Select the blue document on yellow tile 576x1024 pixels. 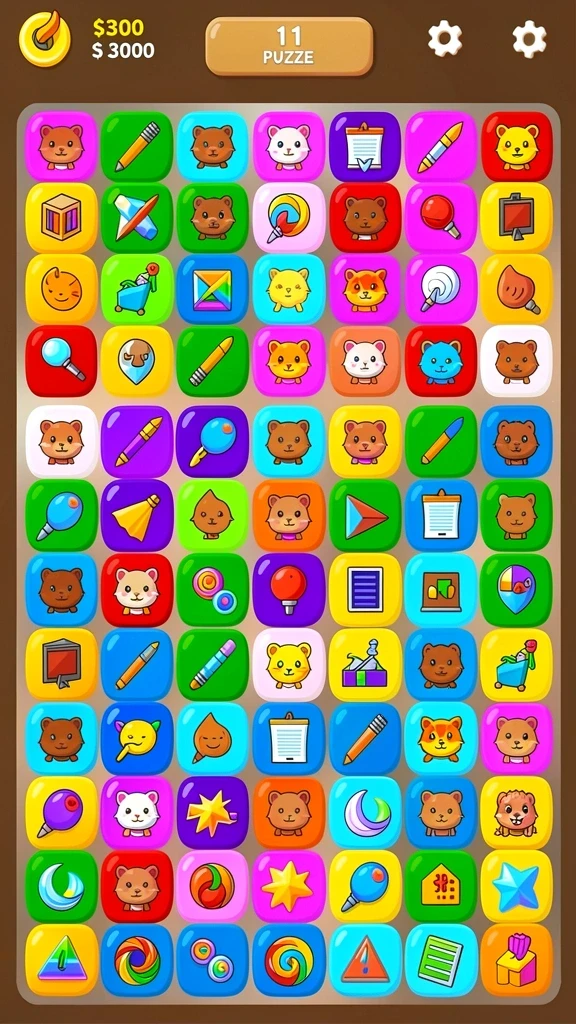[x=364, y=589]
